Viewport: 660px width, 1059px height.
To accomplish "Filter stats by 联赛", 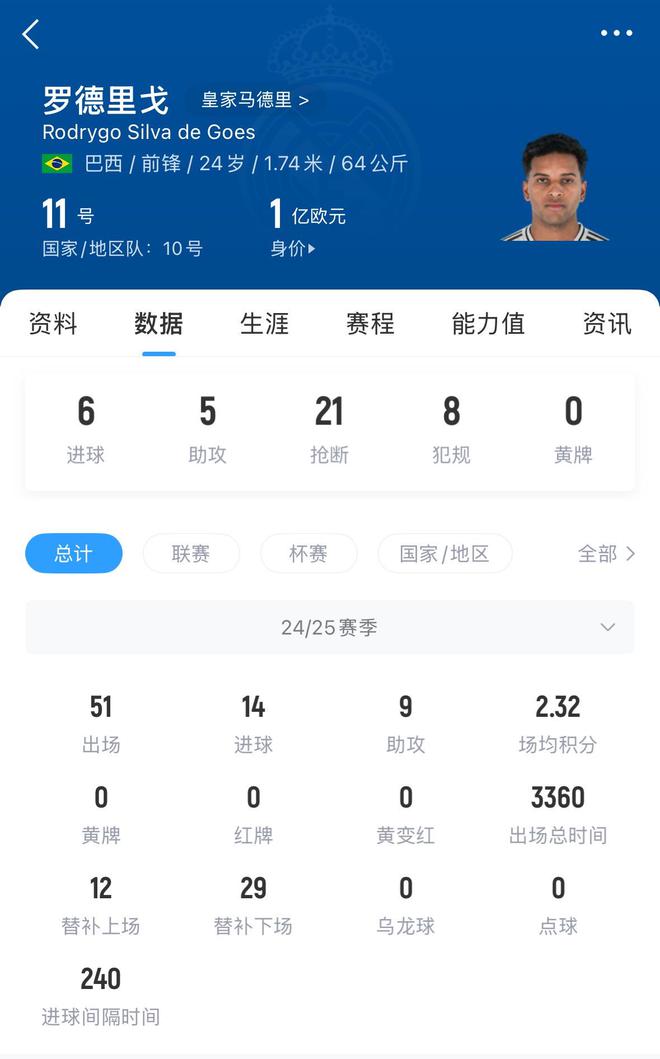I will click(x=191, y=553).
